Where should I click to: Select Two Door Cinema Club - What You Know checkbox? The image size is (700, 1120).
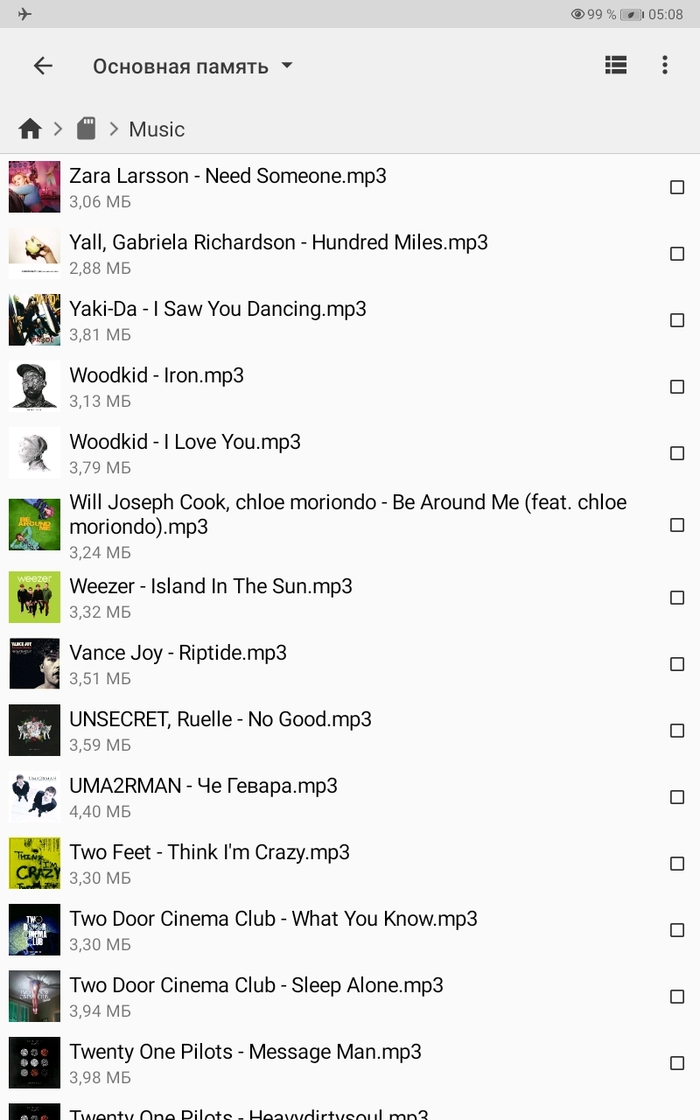(x=677, y=930)
